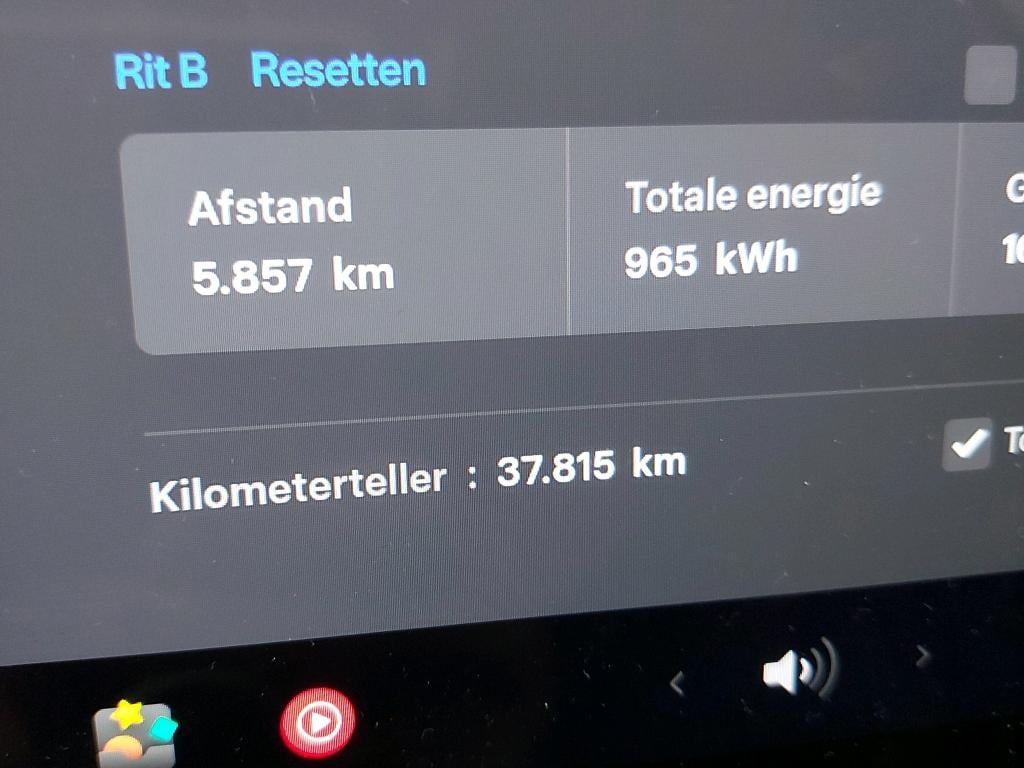Open the colorful shapes app icon
Screen dimensions: 1024x768
(x=135, y=731)
